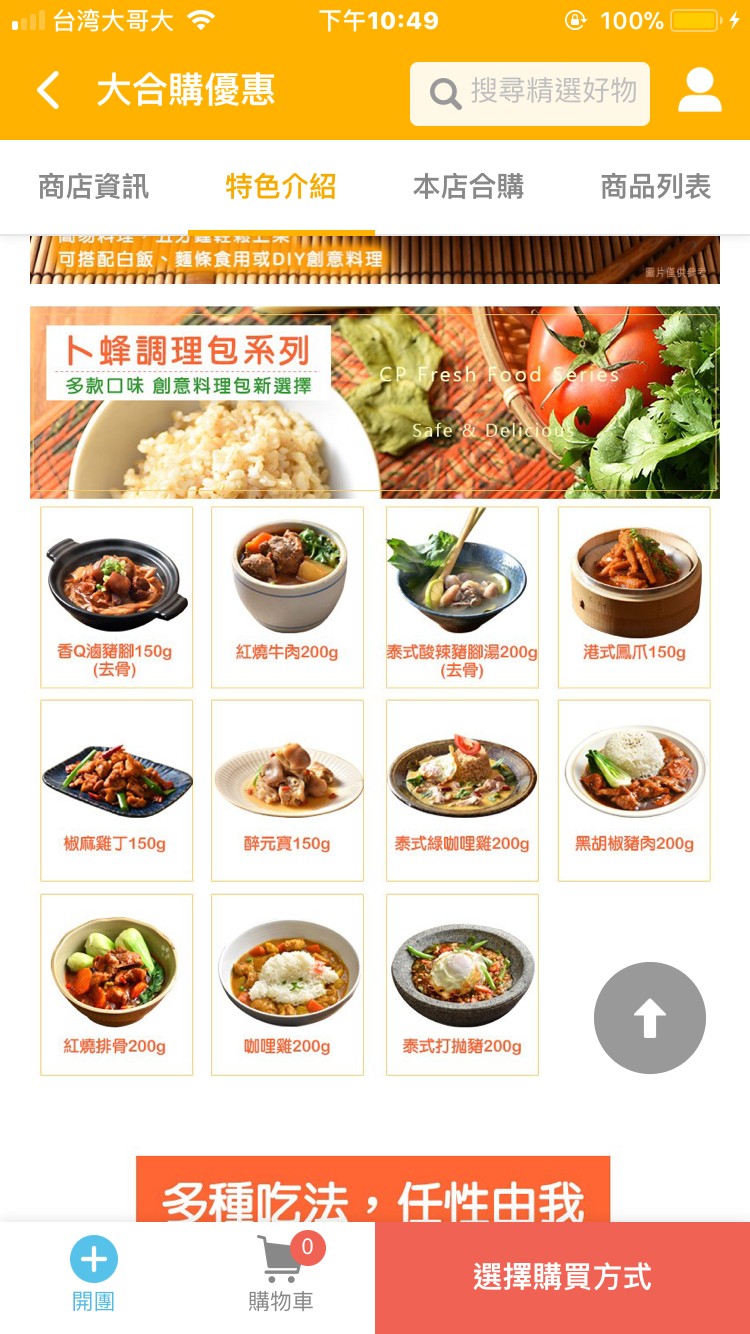
Task: Select the 特色介紹 tab
Action: (281, 187)
